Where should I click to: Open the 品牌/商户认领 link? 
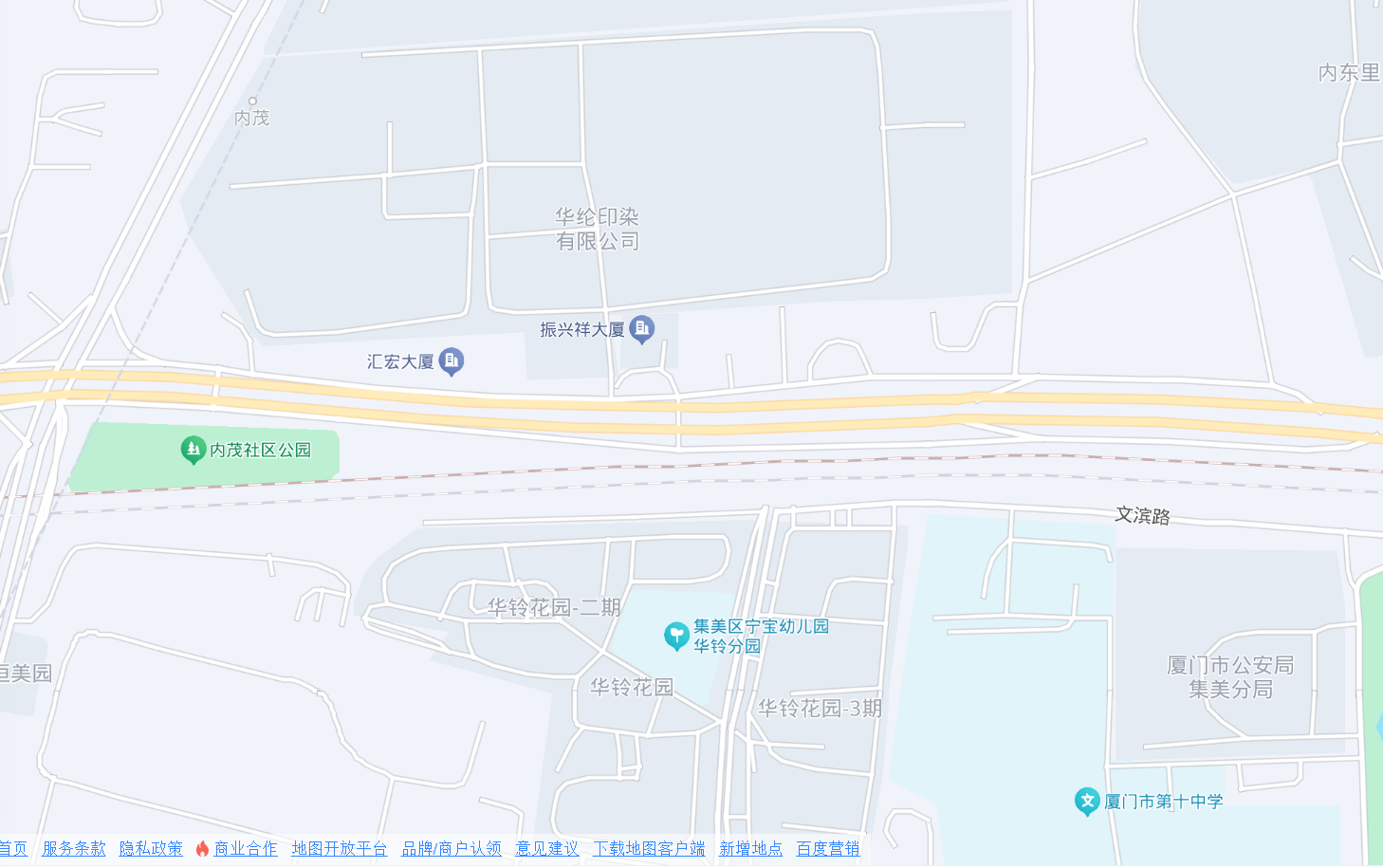click(x=452, y=848)
